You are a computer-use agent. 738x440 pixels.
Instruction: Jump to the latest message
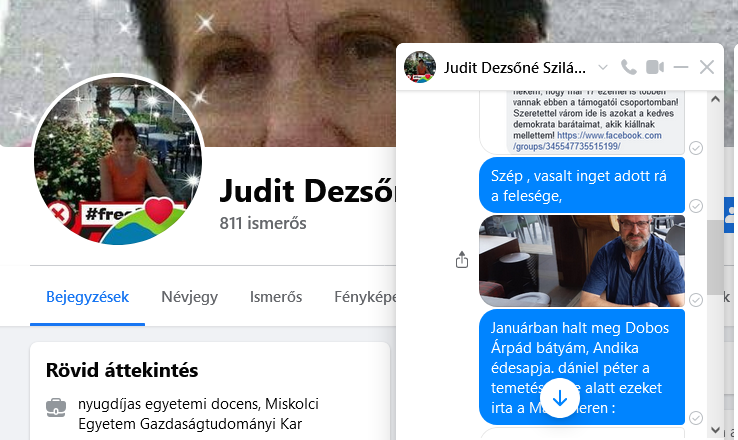(x=559, y=397)
